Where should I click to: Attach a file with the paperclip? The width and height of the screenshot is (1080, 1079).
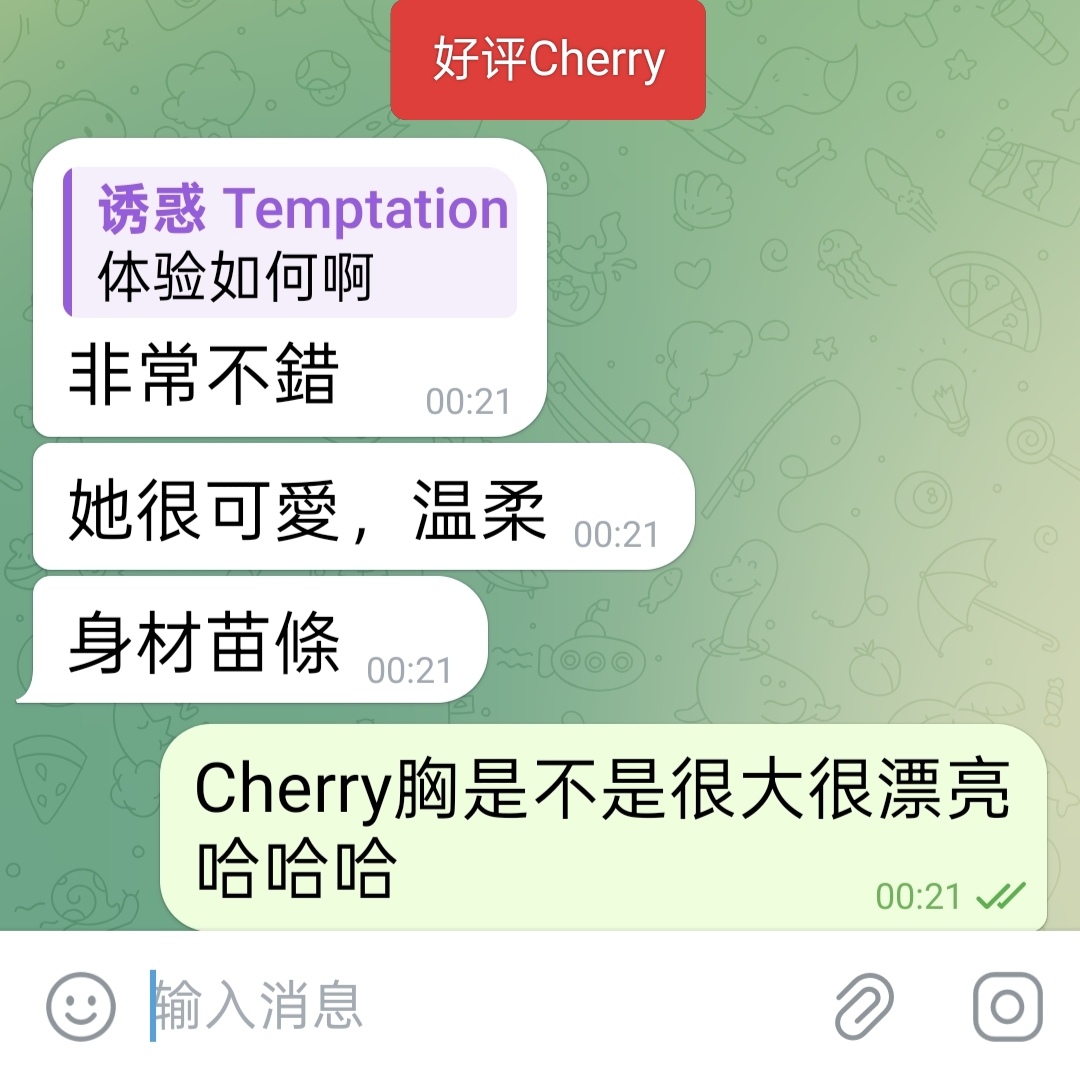pos(864,1006)
